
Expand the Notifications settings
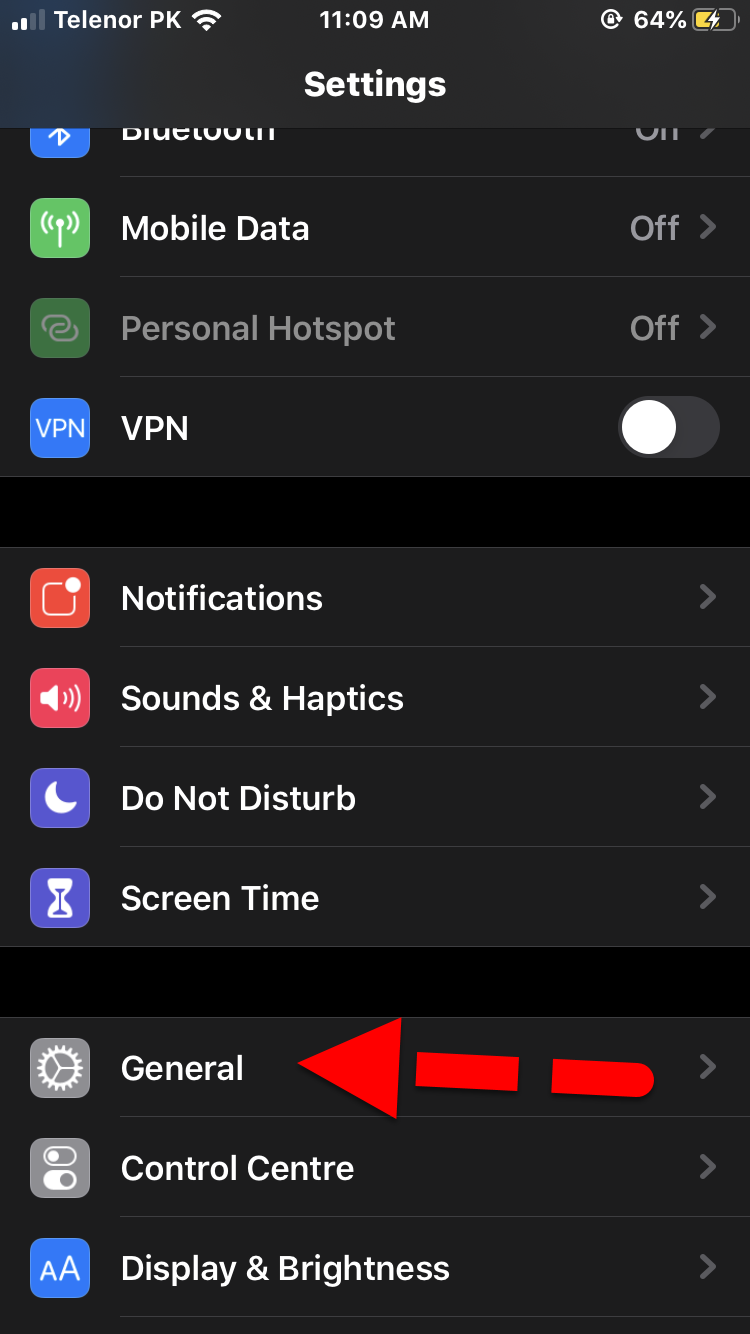(375, 598)
